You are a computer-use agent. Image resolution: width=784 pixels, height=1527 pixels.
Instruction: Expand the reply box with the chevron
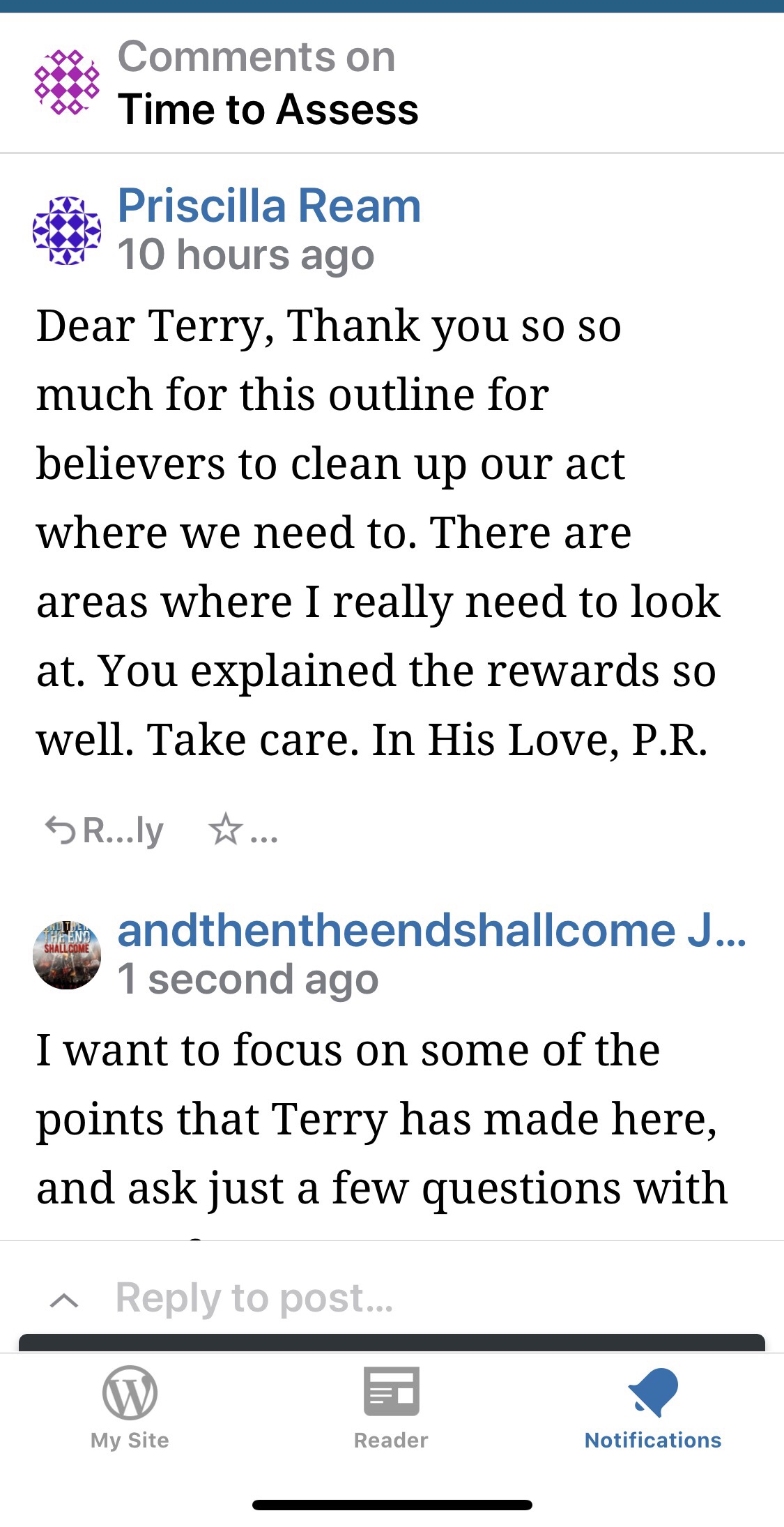point(64,1300)
